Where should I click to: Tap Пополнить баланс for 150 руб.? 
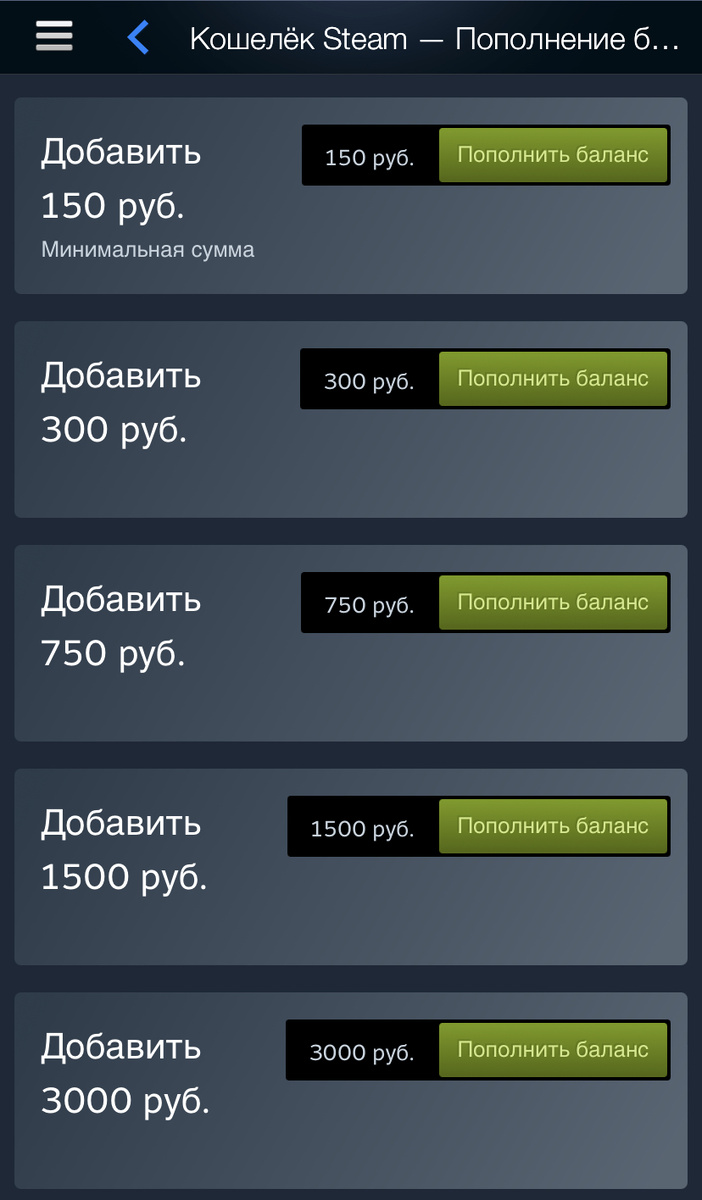tap(553, 155)
